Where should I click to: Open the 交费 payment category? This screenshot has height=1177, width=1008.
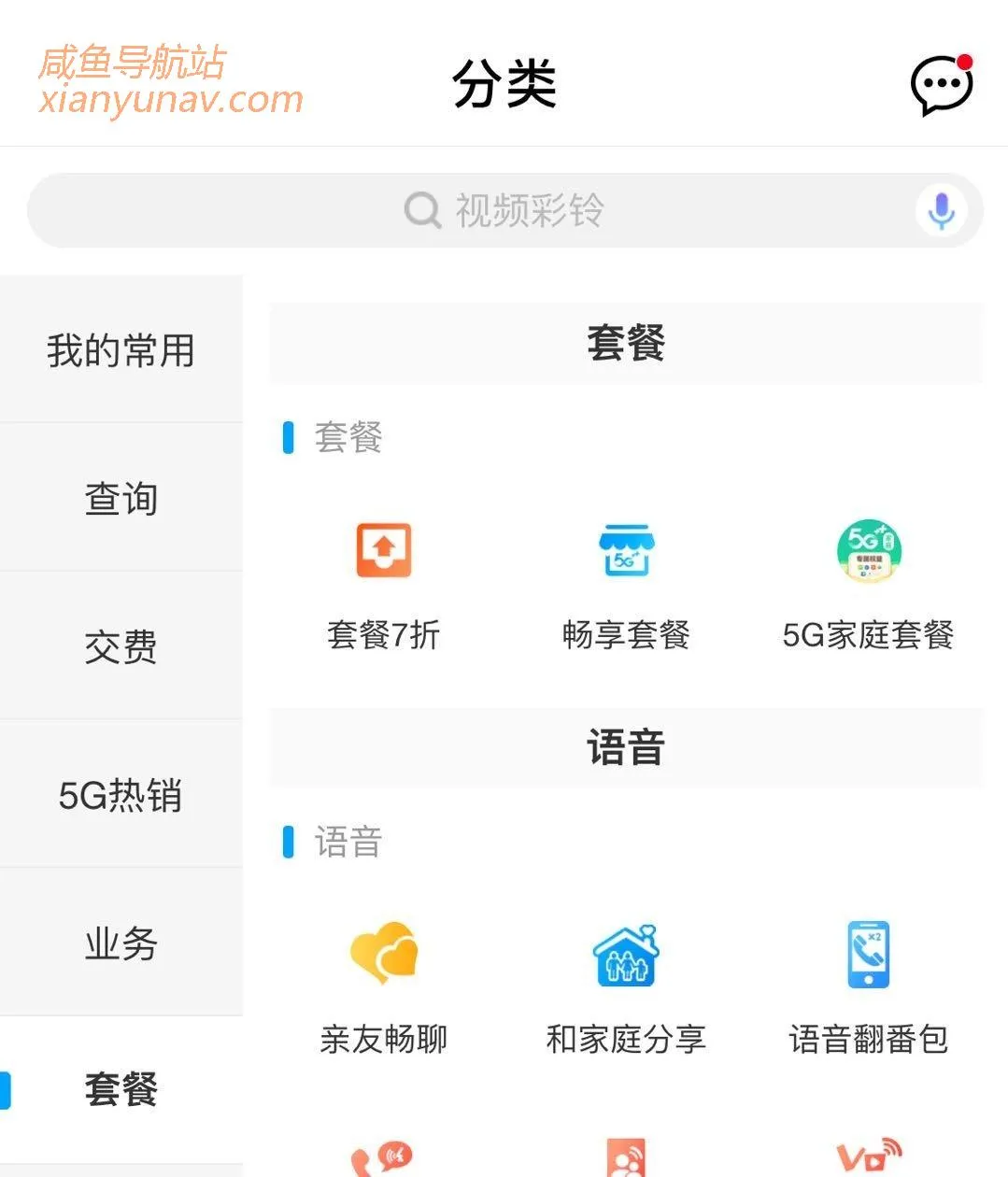point(120,646)
